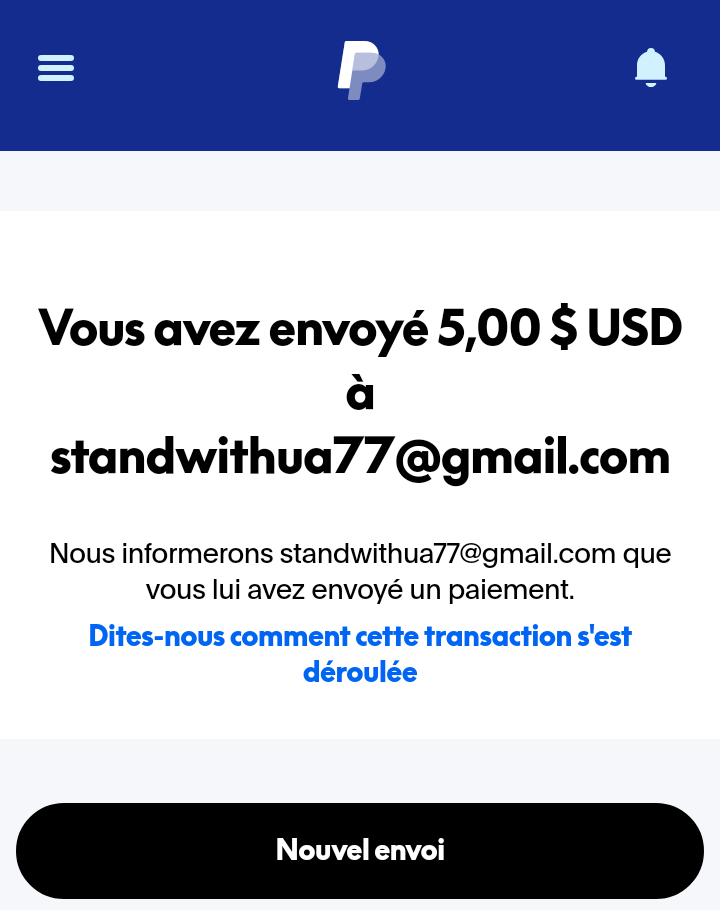
Task: Open the transaction feedback link
Action: point(360,654)
